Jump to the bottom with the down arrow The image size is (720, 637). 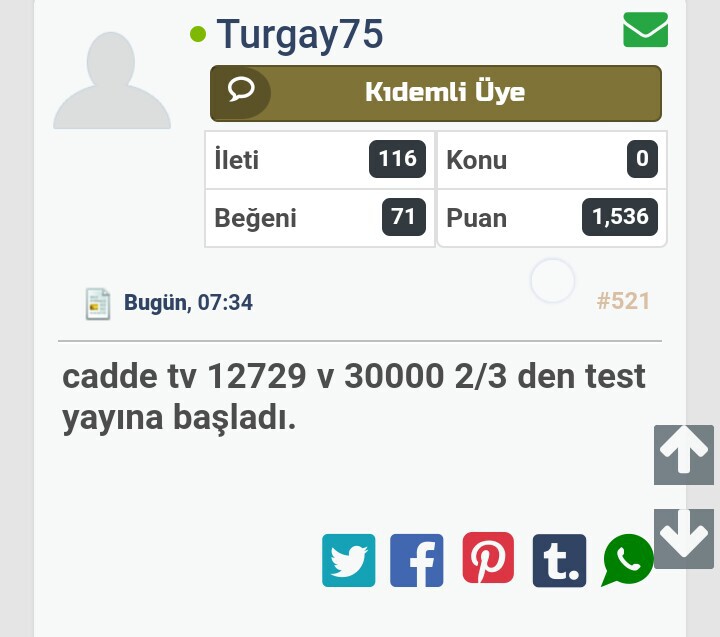click(684, 538)
